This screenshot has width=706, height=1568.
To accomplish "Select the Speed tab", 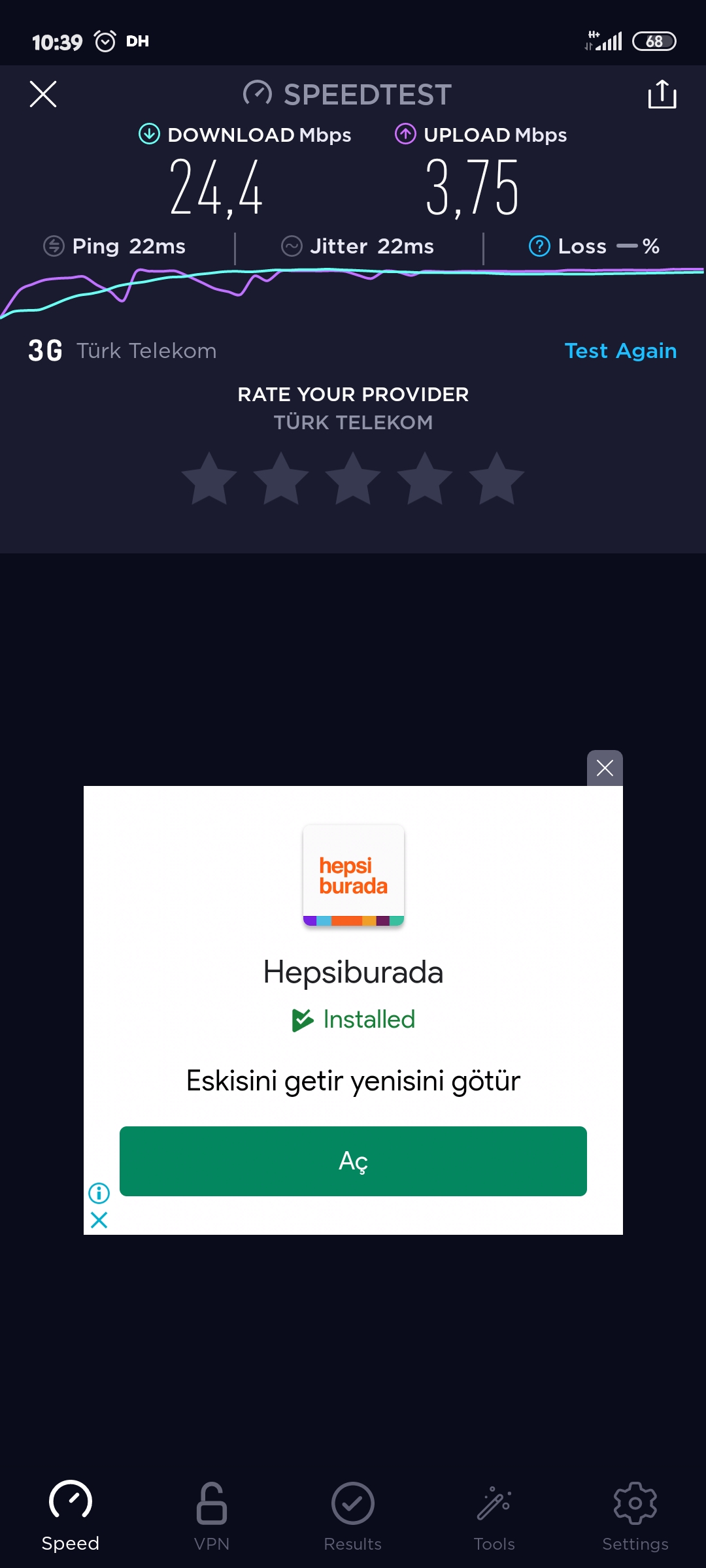I will tap(71, 1516).
